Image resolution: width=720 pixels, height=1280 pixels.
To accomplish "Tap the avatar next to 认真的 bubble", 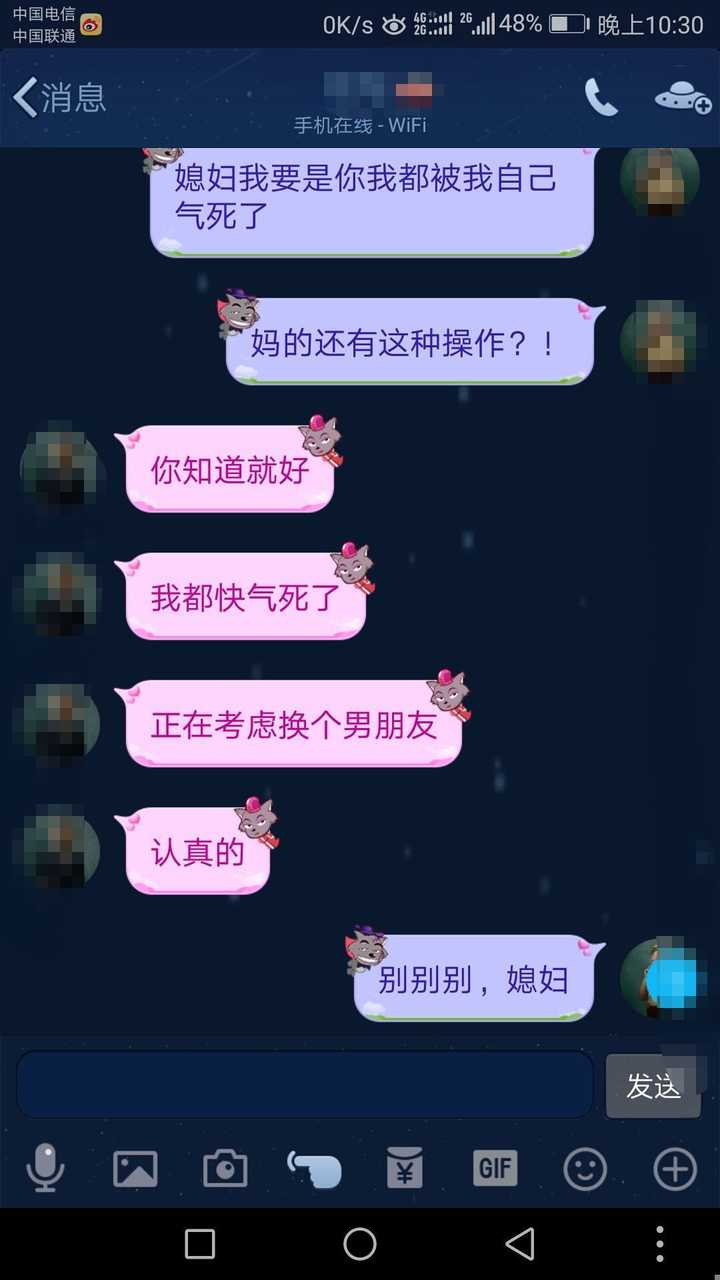I will tap(57, 851).
